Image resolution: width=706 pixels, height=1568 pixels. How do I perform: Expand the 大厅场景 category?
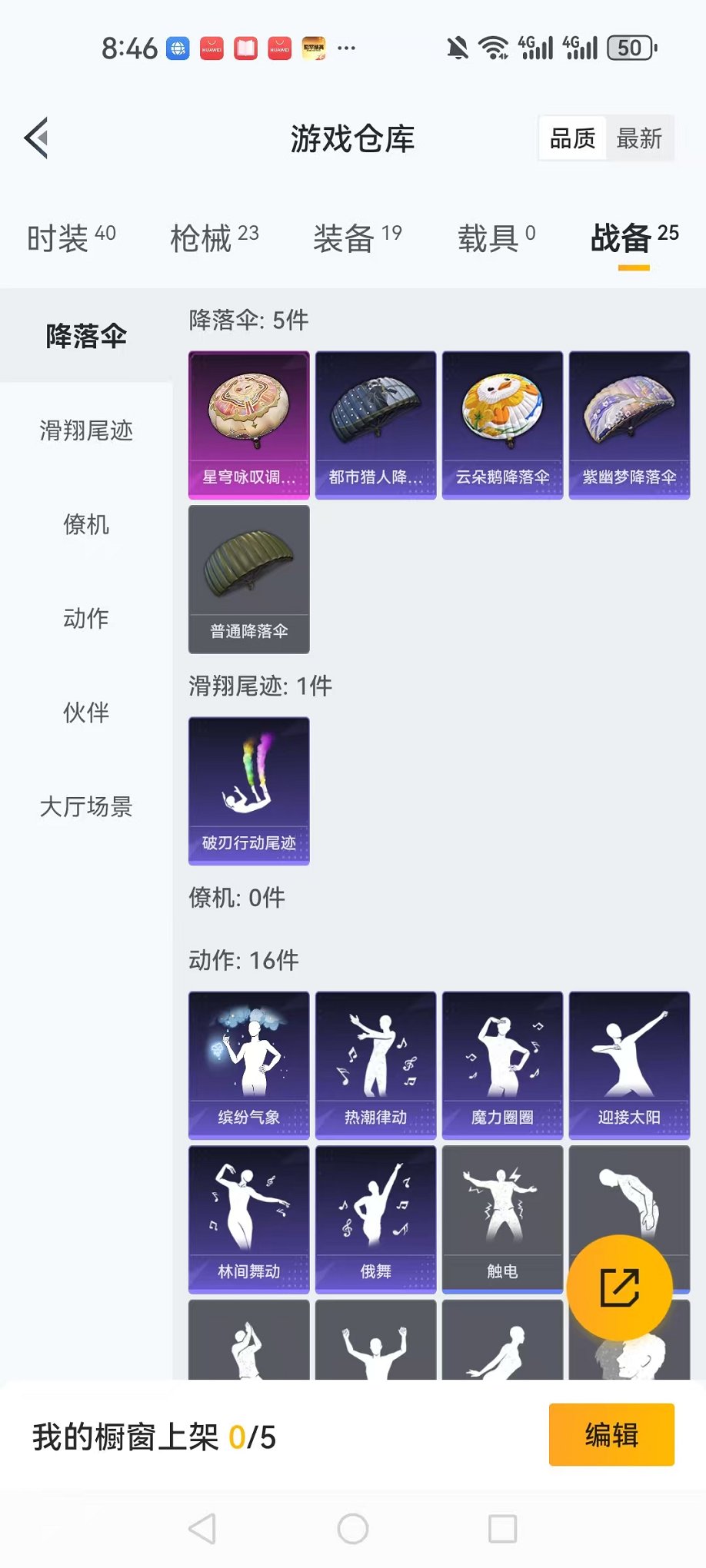(86, 807)
